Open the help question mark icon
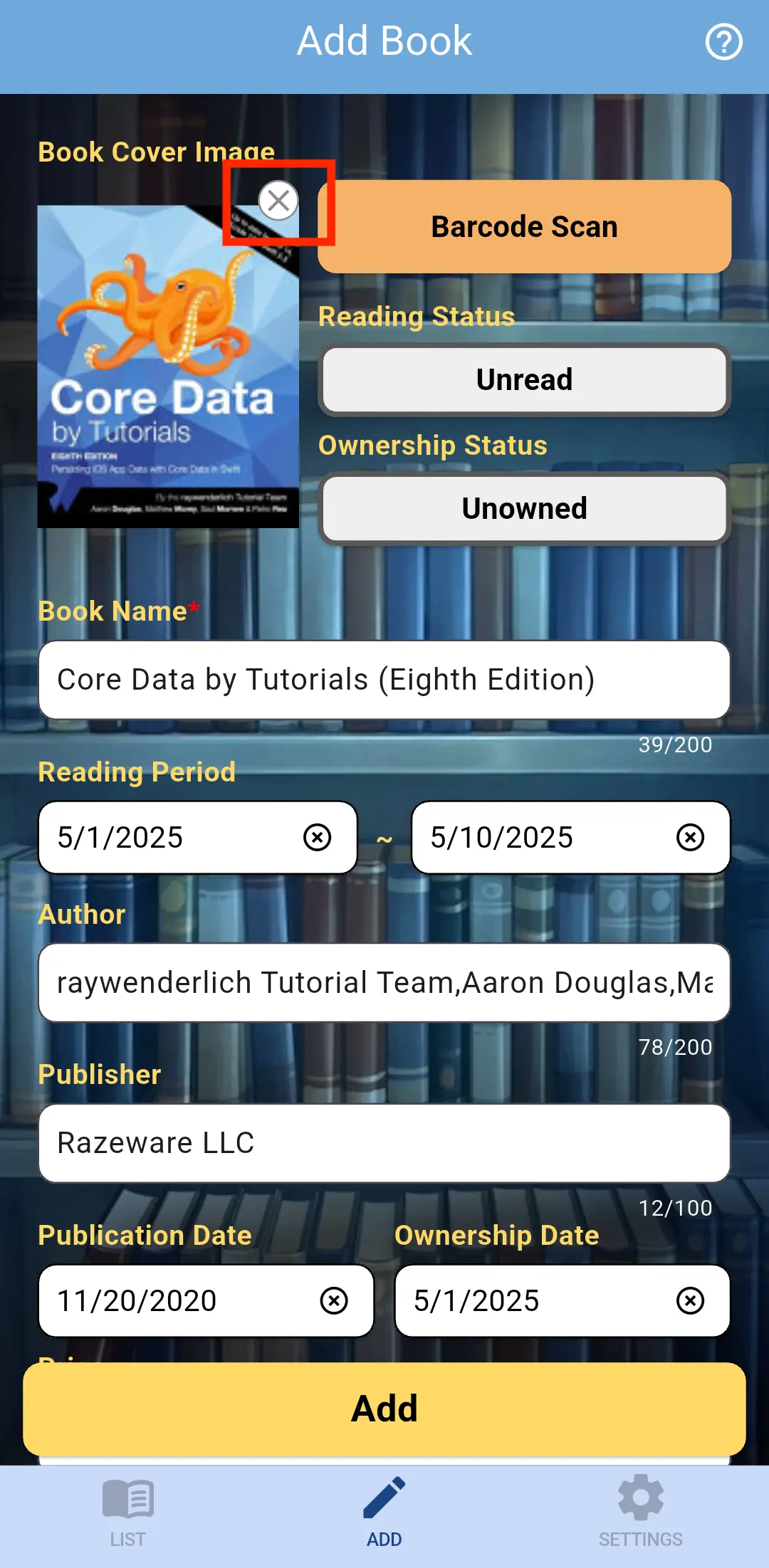769x1568 pixels. [x=723, y=42]
